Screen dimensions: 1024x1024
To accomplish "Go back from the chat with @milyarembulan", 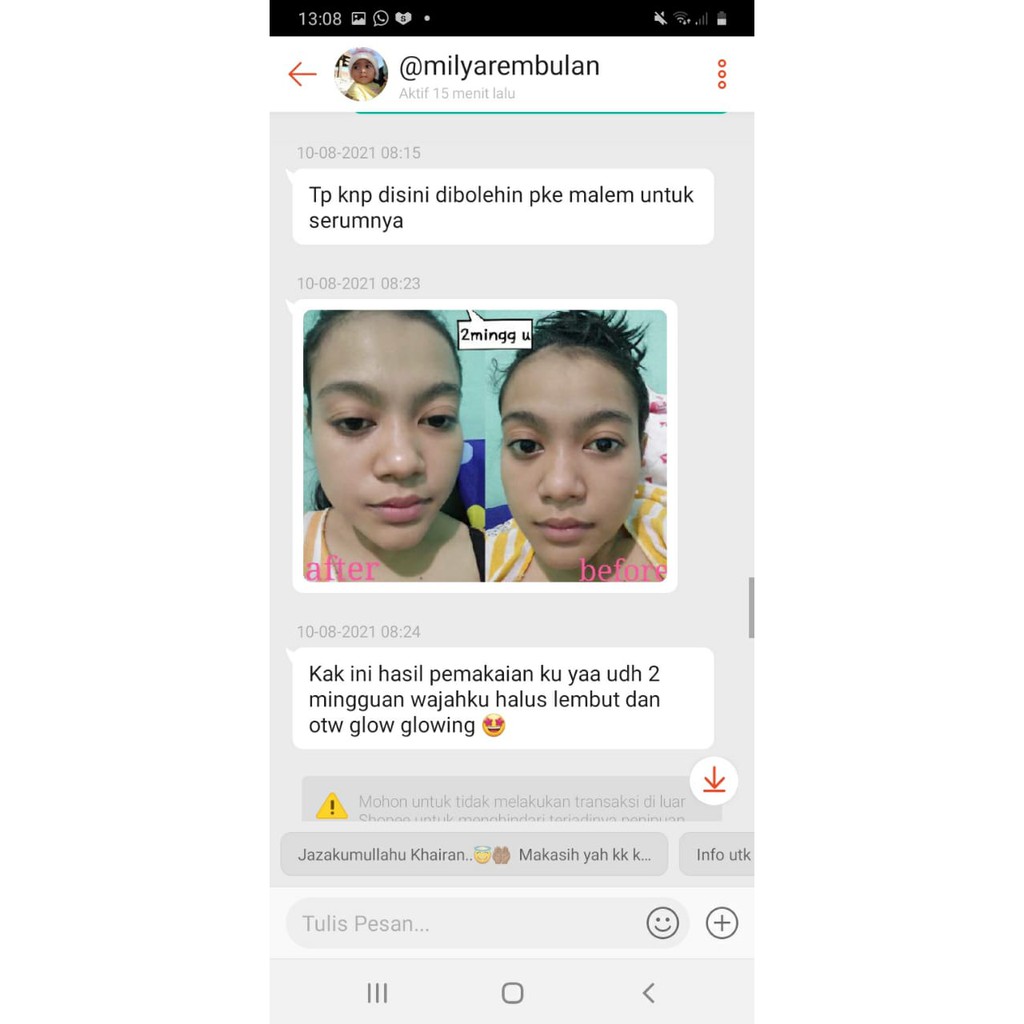I will pos(301,74).
